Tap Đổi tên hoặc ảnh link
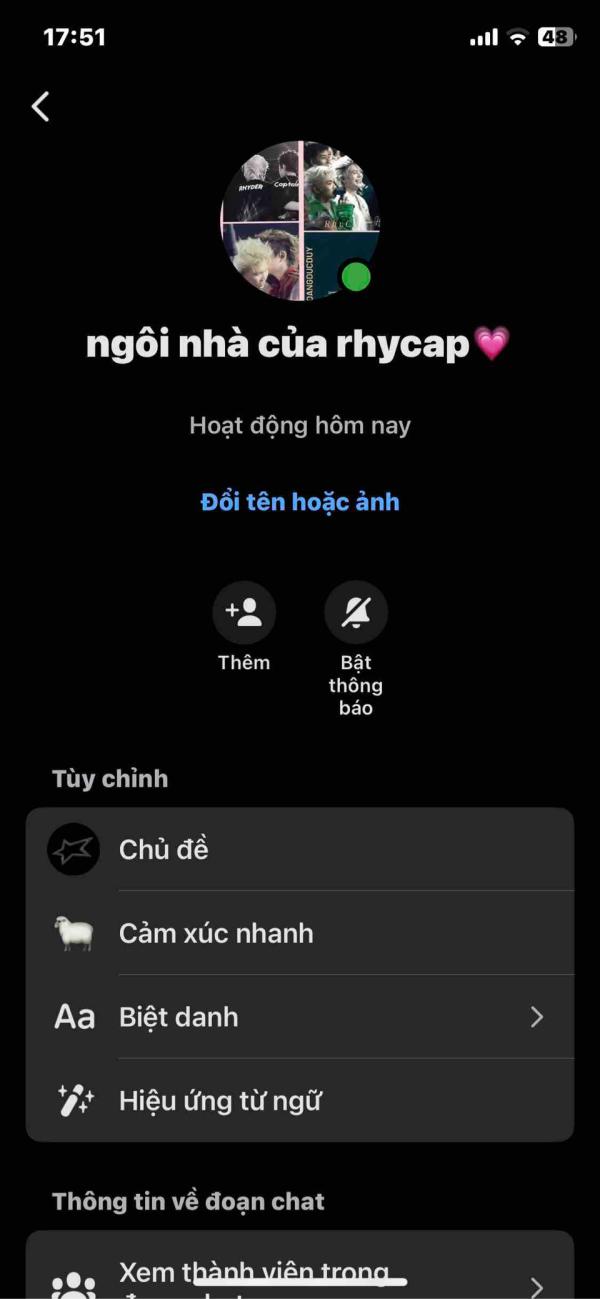This screenshot has width=600, height=1299. (299, 501)
